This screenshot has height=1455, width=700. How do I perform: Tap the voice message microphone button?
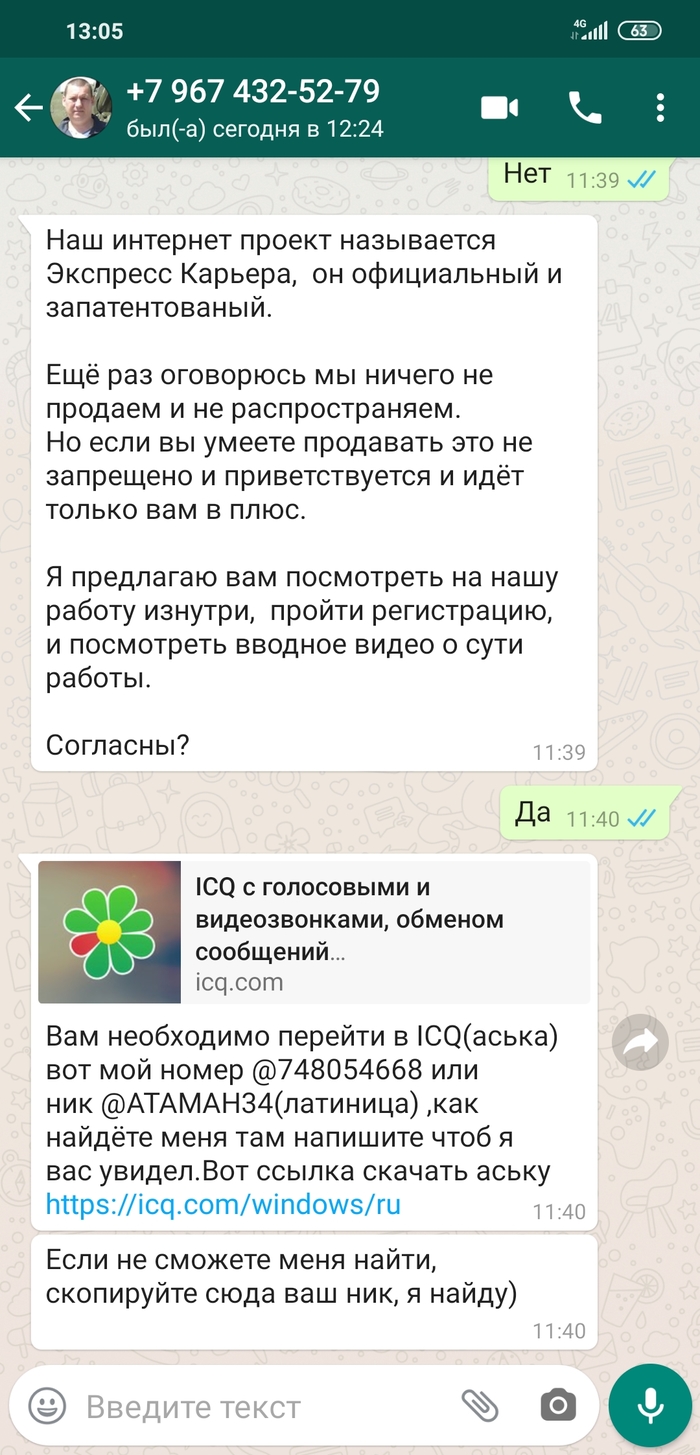click(x=650, y=1407)
